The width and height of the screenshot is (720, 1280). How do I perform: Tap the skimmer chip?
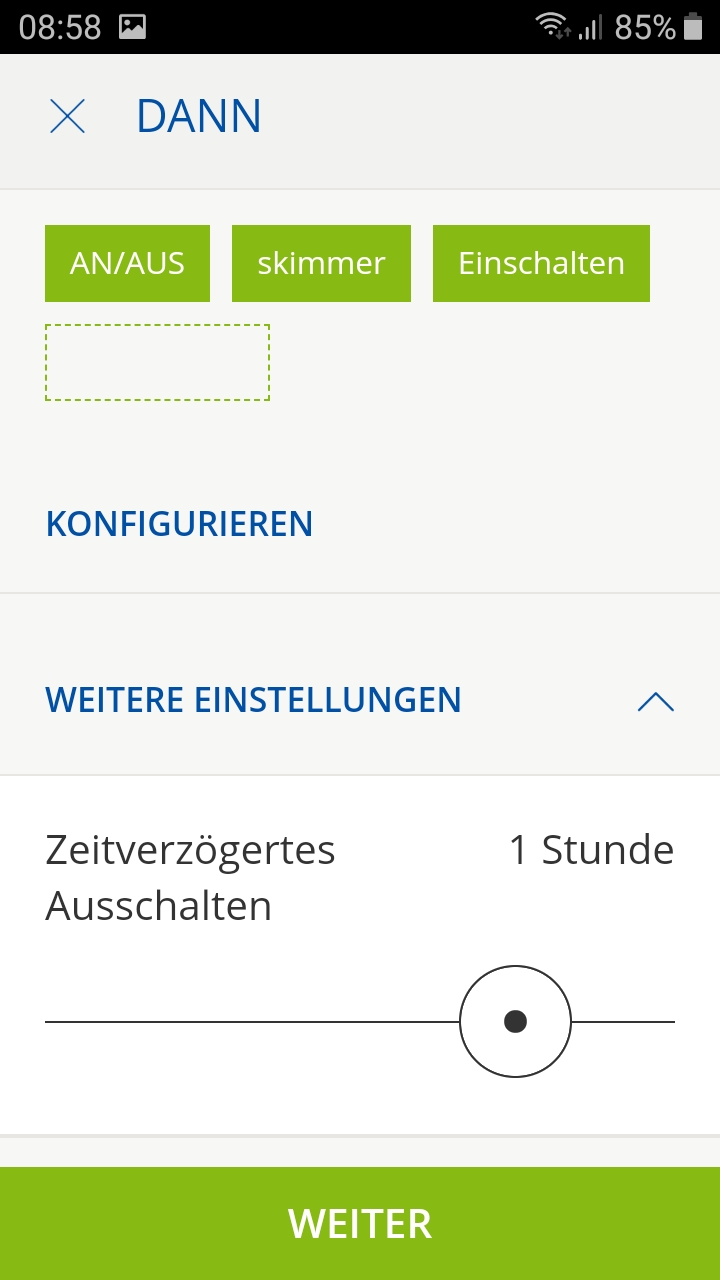pos(321,263)
